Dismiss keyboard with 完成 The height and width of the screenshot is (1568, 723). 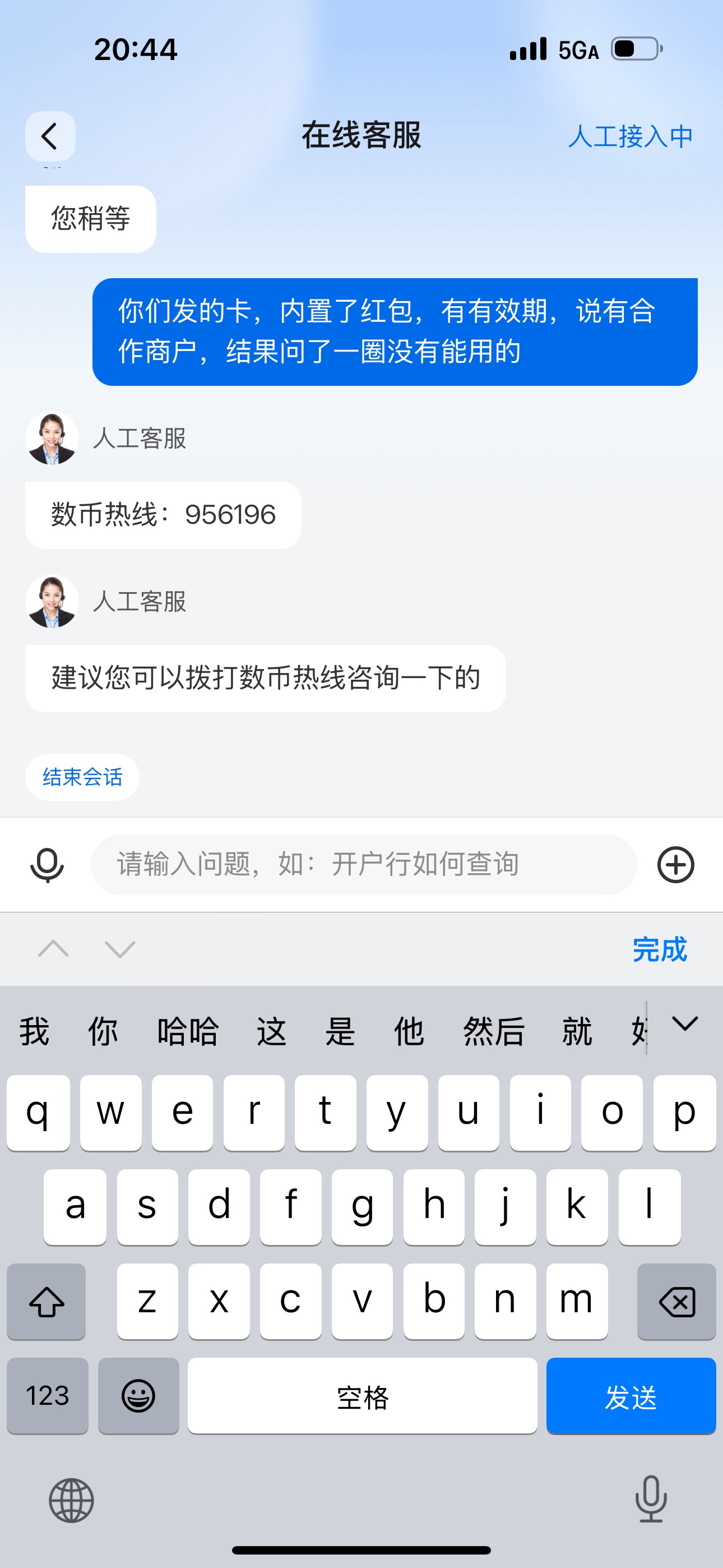coord(659,949)
